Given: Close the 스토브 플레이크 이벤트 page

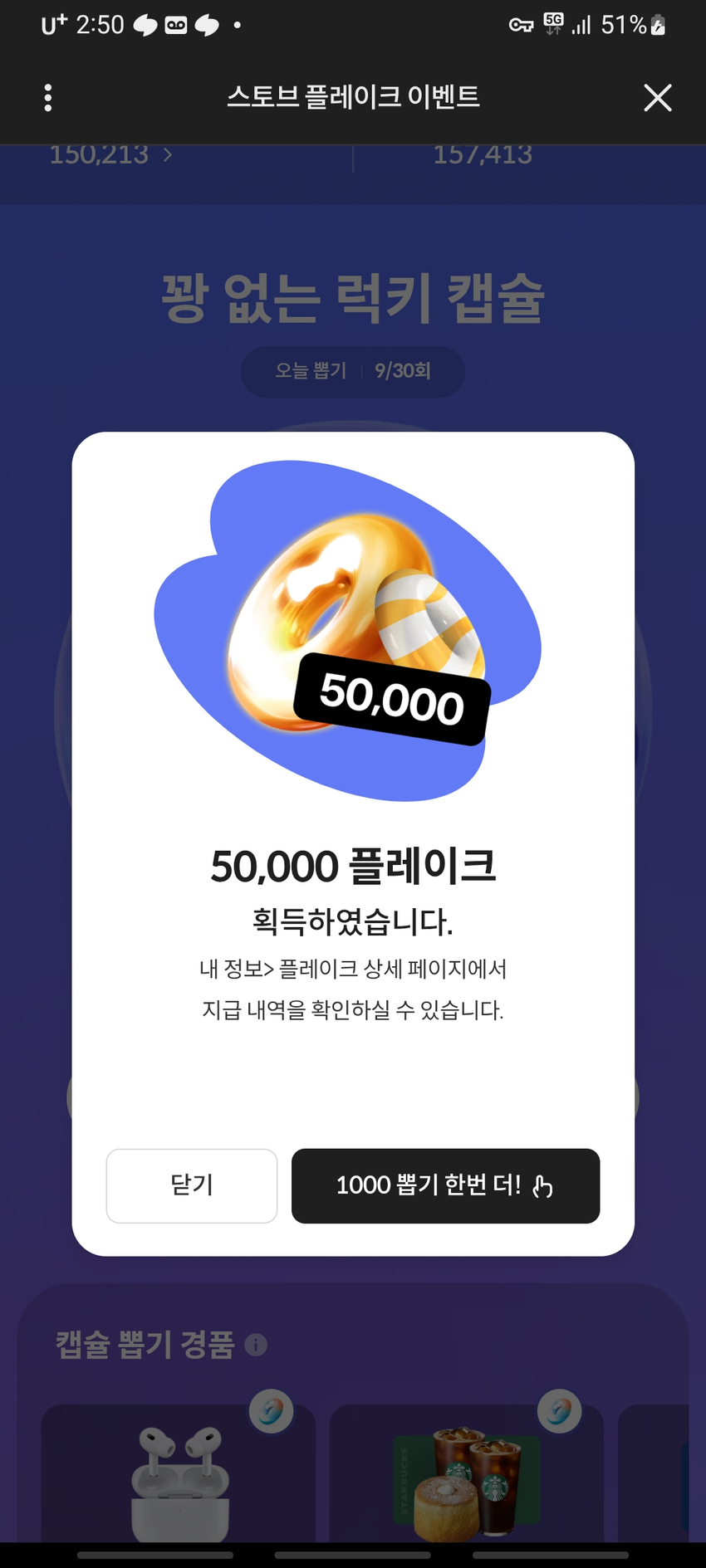Looking at the screenshot, I should coord(657,98).
